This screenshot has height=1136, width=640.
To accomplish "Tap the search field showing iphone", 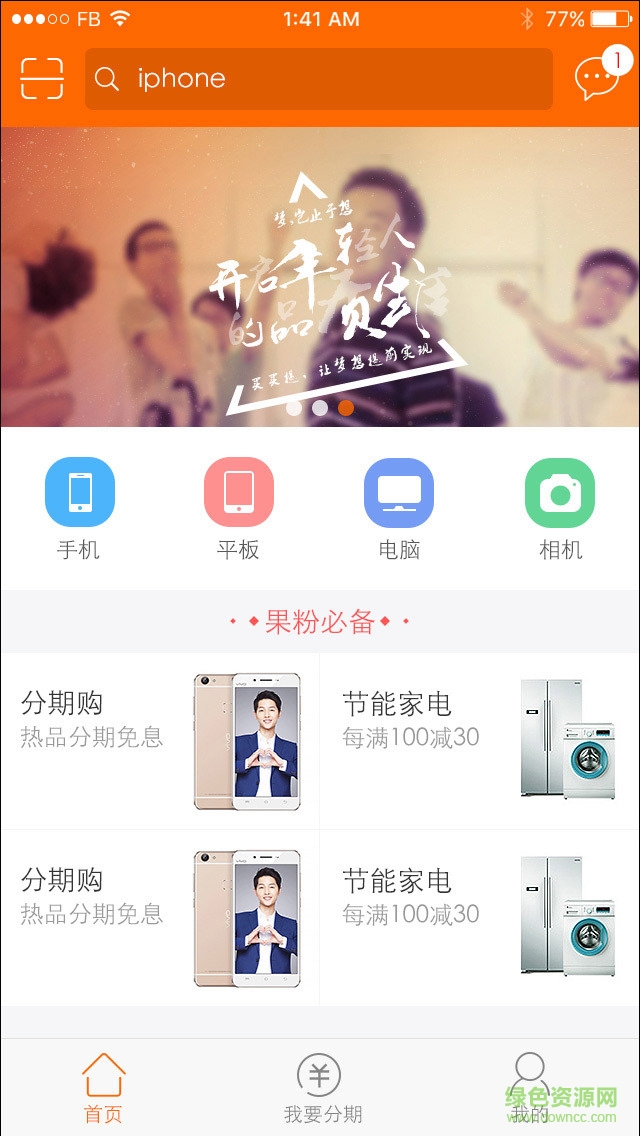I will [318, 79].
